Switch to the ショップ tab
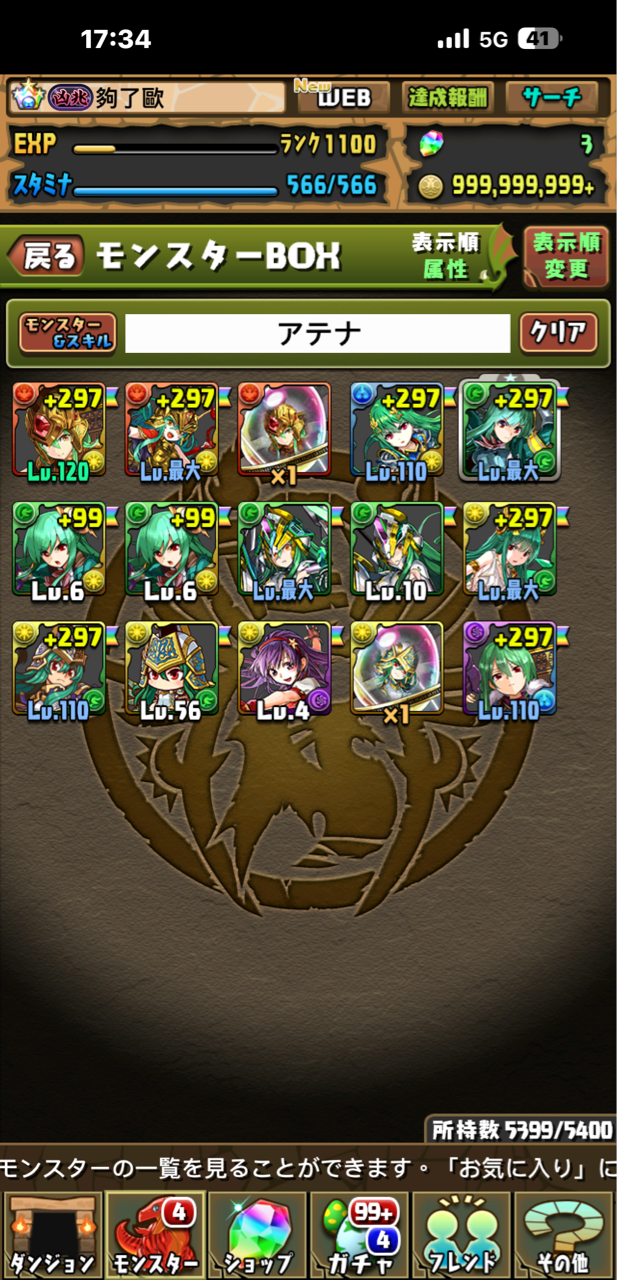This screenshot has width=617, height=1280. (x=258, y=1235)
